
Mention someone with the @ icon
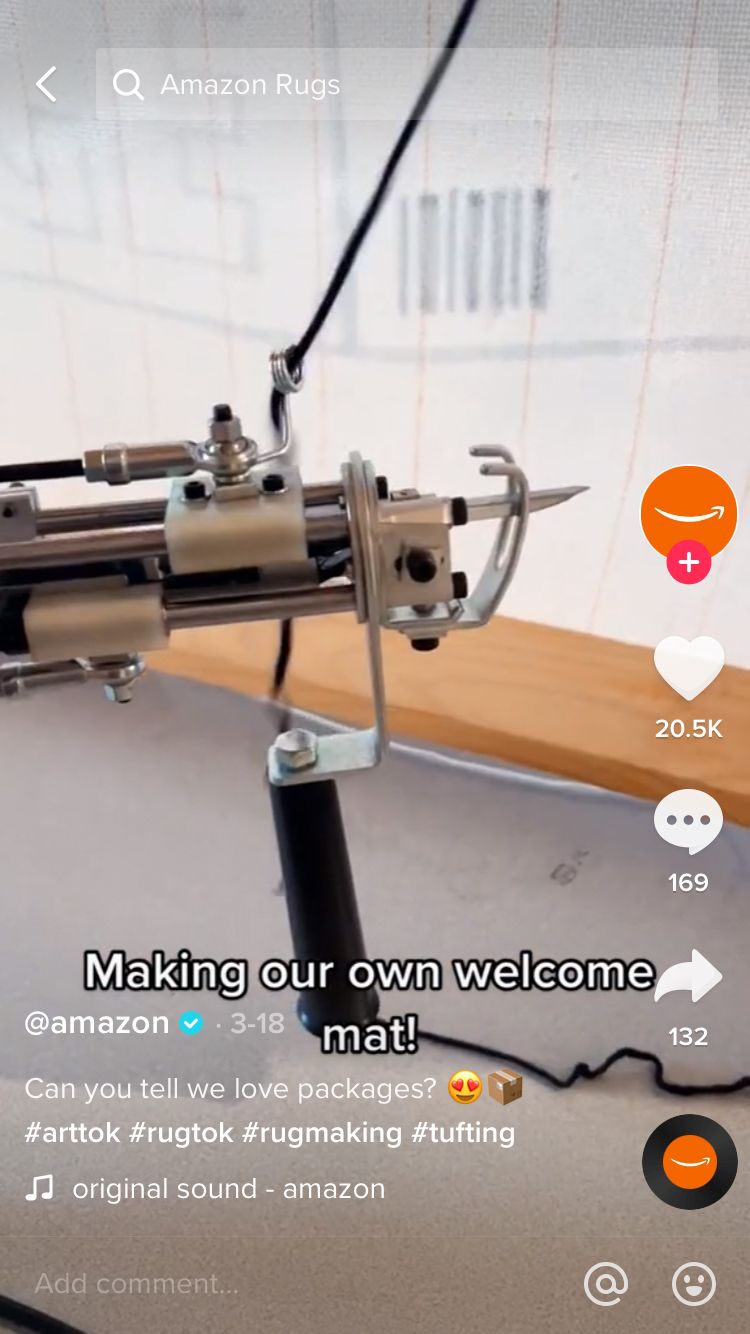pos(606,1283)
